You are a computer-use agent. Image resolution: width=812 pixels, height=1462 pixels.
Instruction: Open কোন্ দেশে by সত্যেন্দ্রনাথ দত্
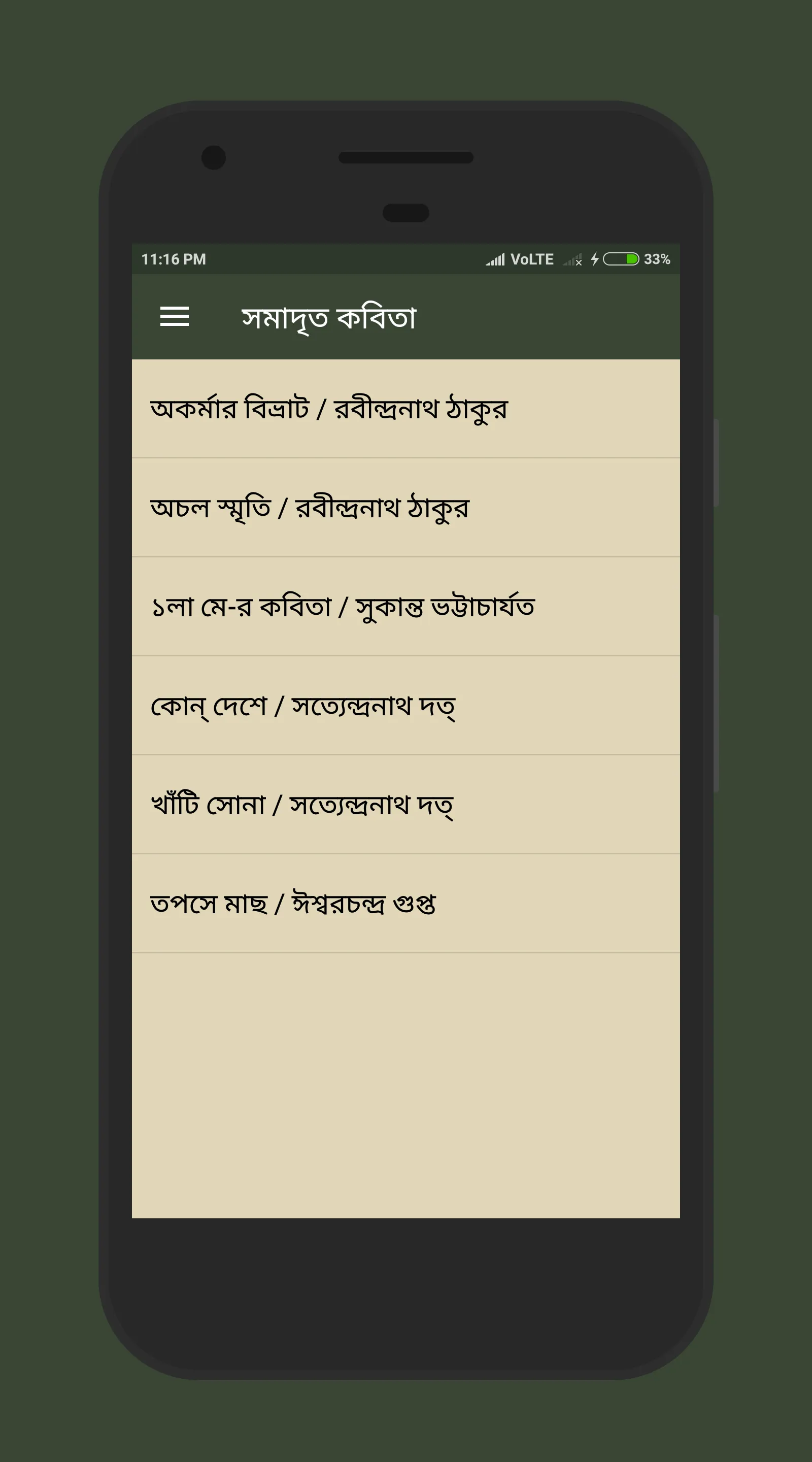tap(405, 704)
